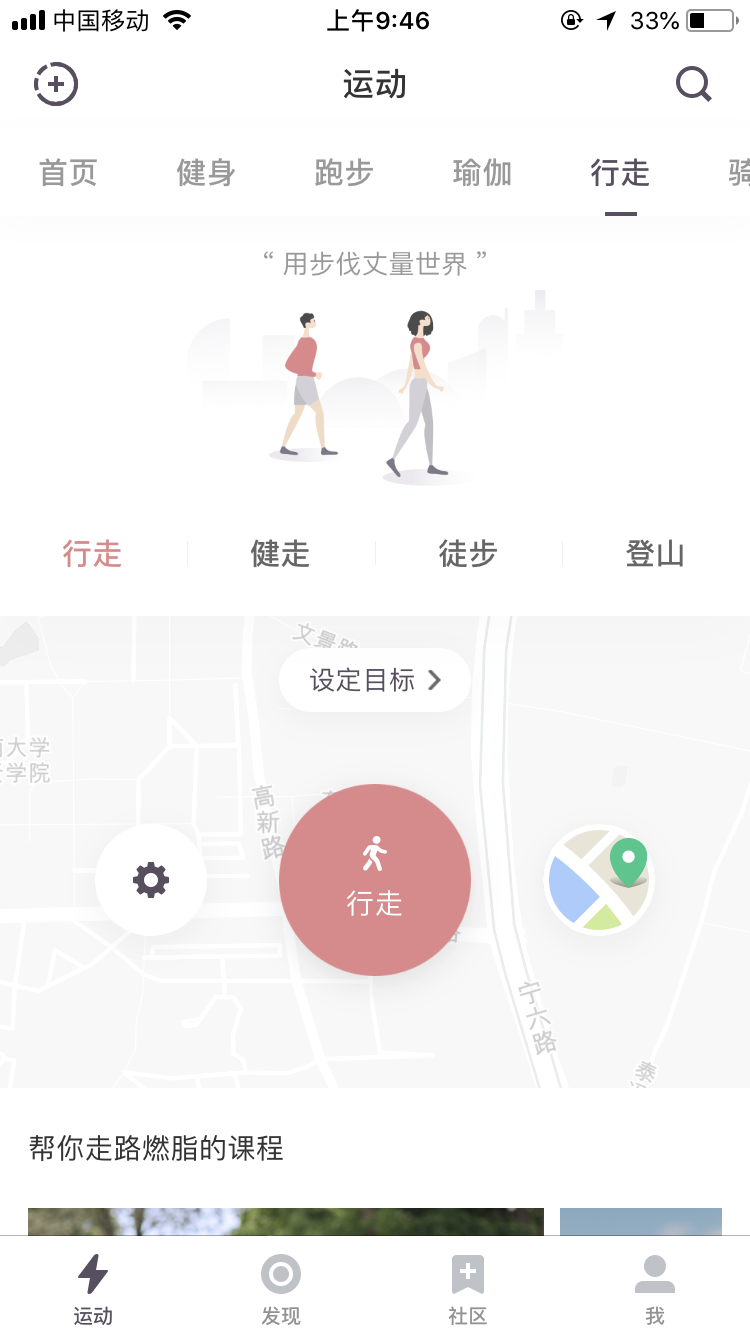Viewport: 750px width, 1334px height.
Task: Open the first fat-burning walking course thumbnail
Action: (283, 1225)
